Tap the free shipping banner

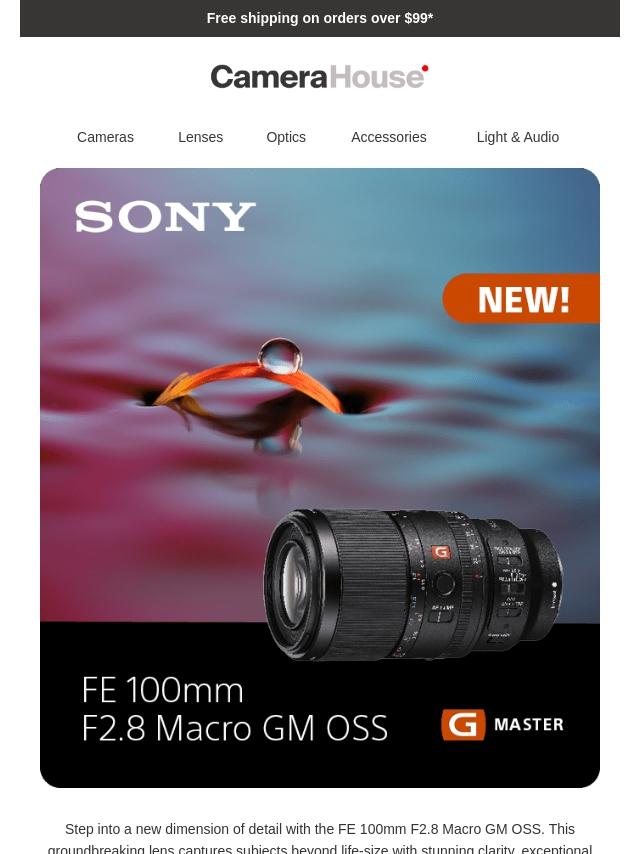click(320, 18)
